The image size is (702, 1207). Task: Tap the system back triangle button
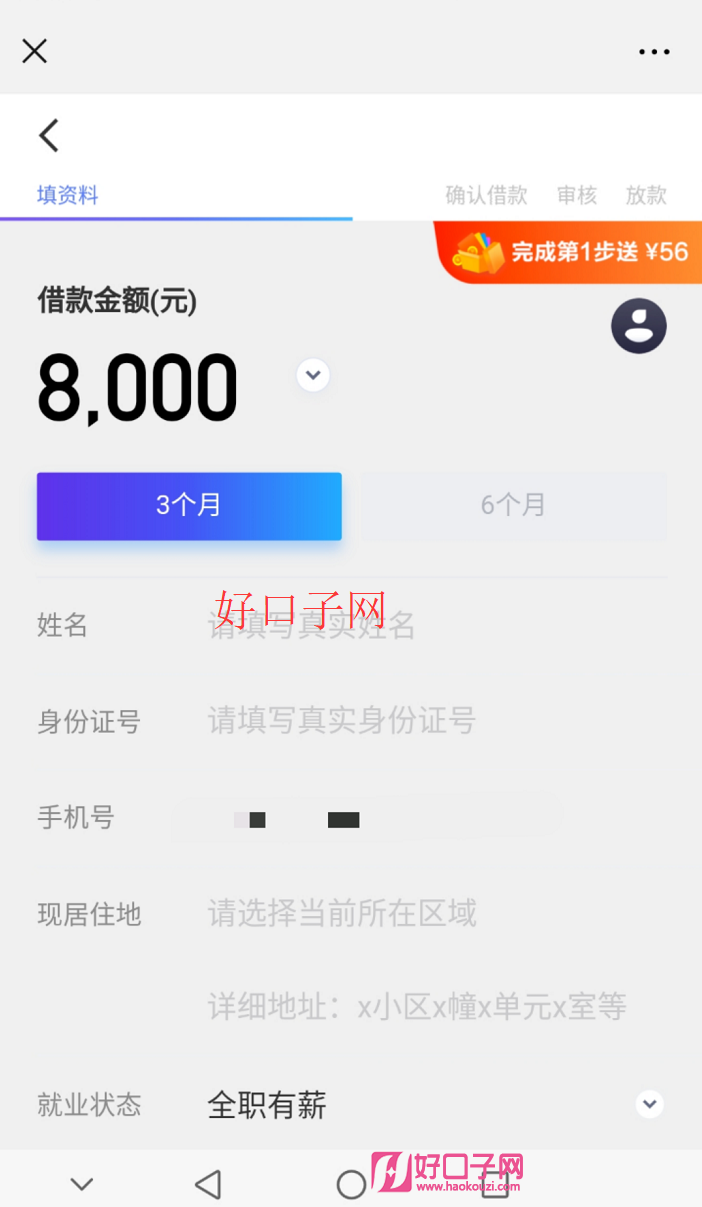[x=207, y=1185]
